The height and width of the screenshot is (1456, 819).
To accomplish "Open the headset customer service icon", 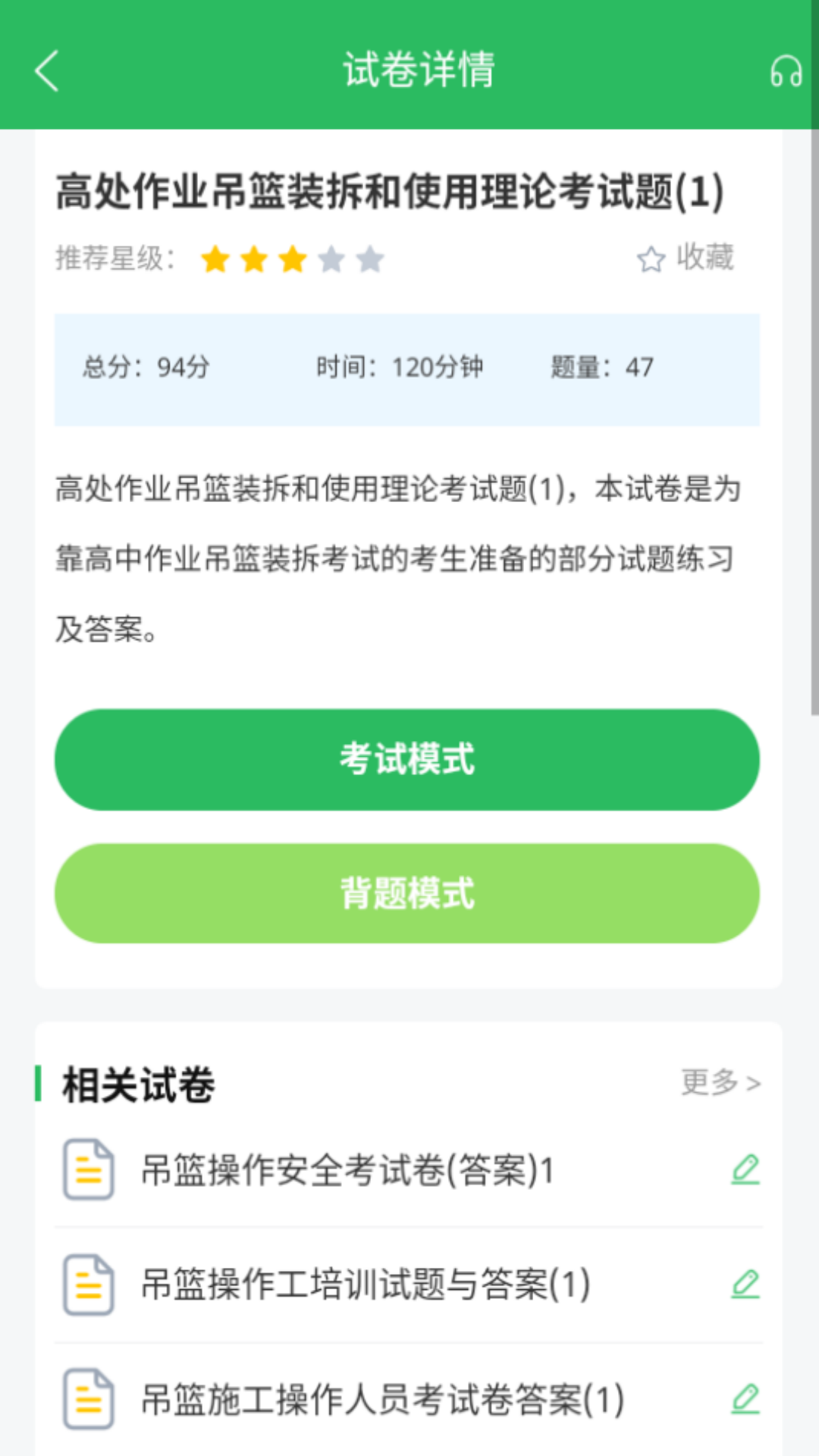I will click(786, 72).
